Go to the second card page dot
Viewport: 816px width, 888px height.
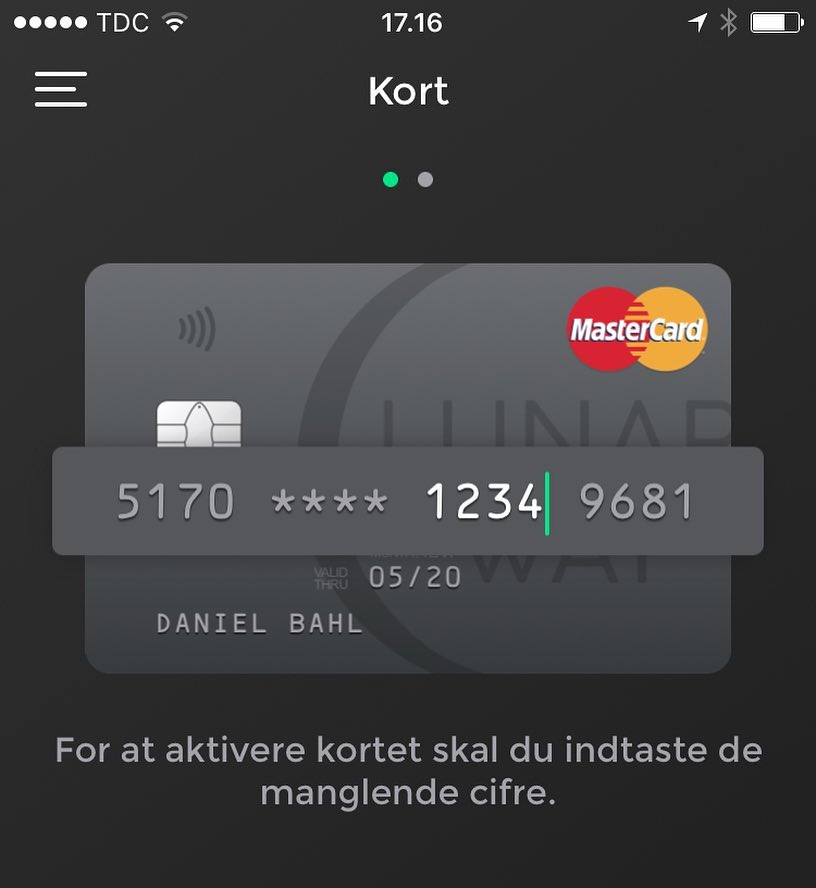[425, 180]
